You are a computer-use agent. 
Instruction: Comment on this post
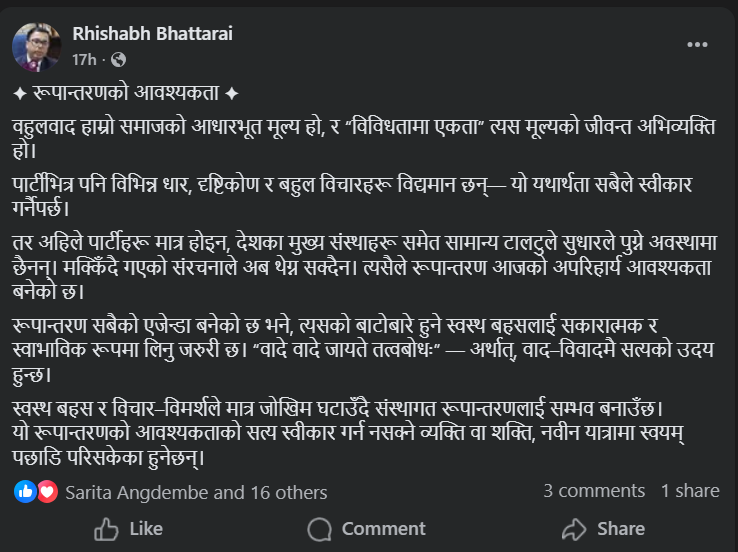tap(367, 528)
